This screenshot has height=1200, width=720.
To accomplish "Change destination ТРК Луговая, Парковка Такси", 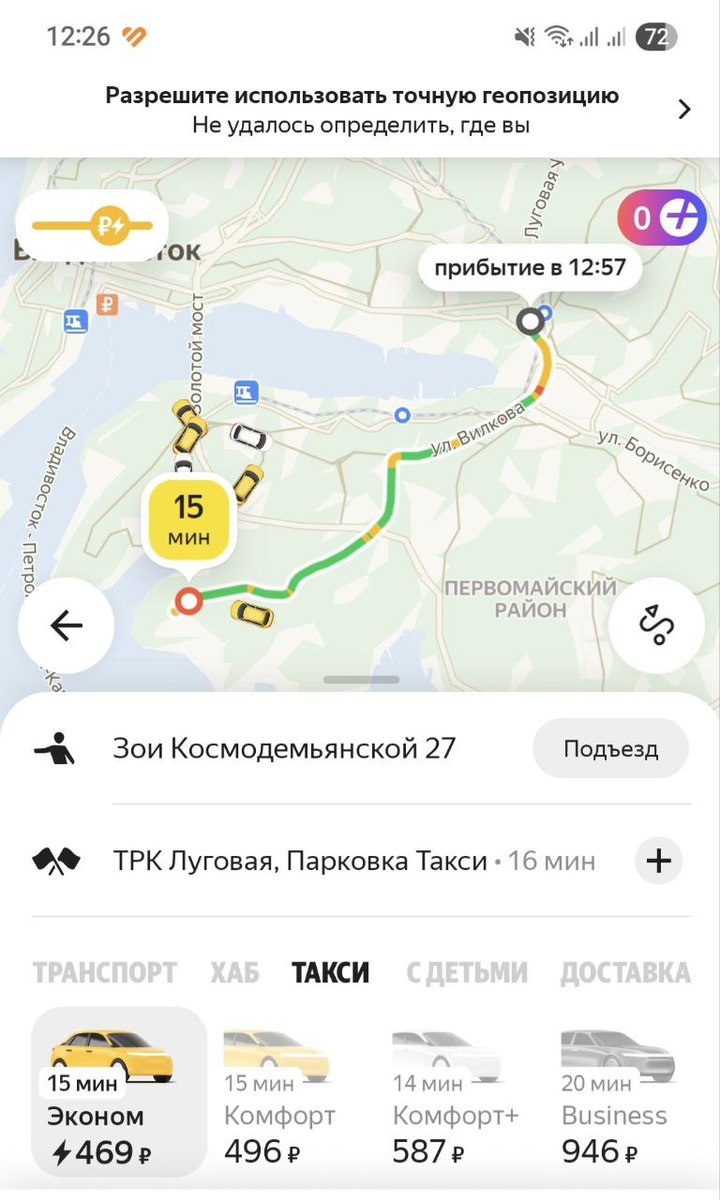I will point(301,860).
